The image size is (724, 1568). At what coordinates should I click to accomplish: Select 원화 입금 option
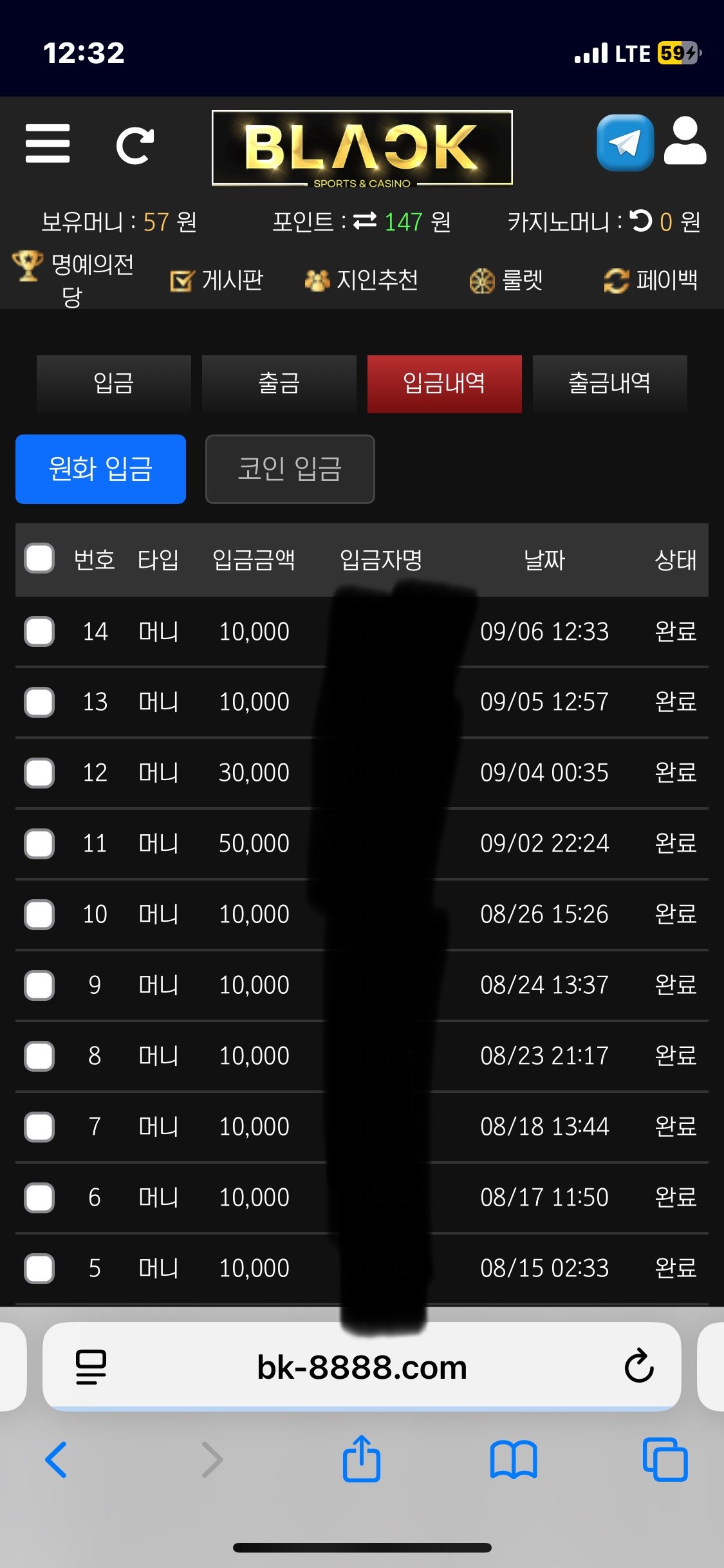pos(100,469)
